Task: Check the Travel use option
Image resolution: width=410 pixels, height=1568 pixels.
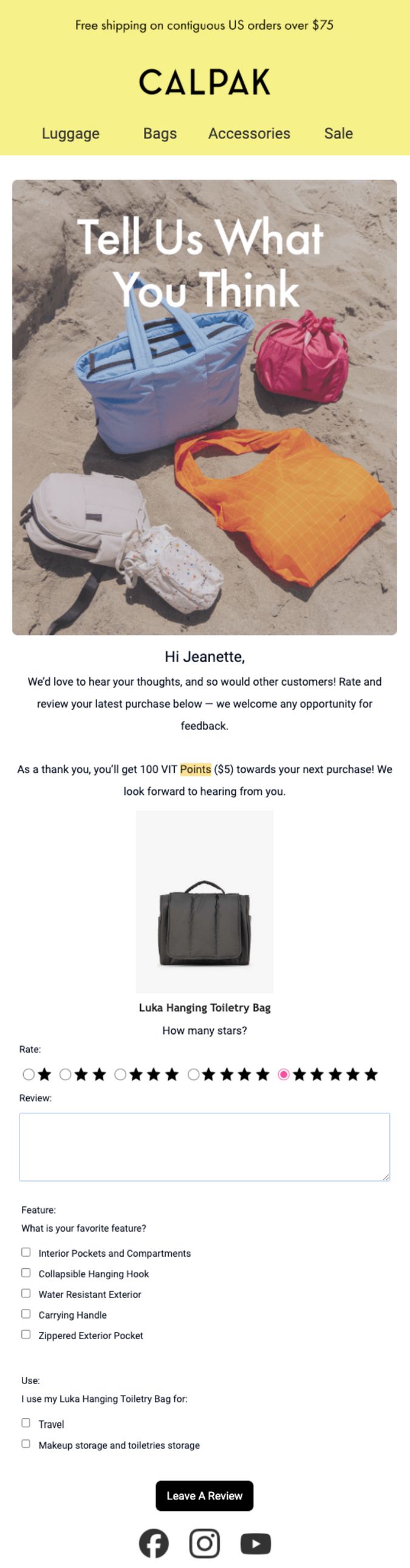Action: pos(26,1423)
